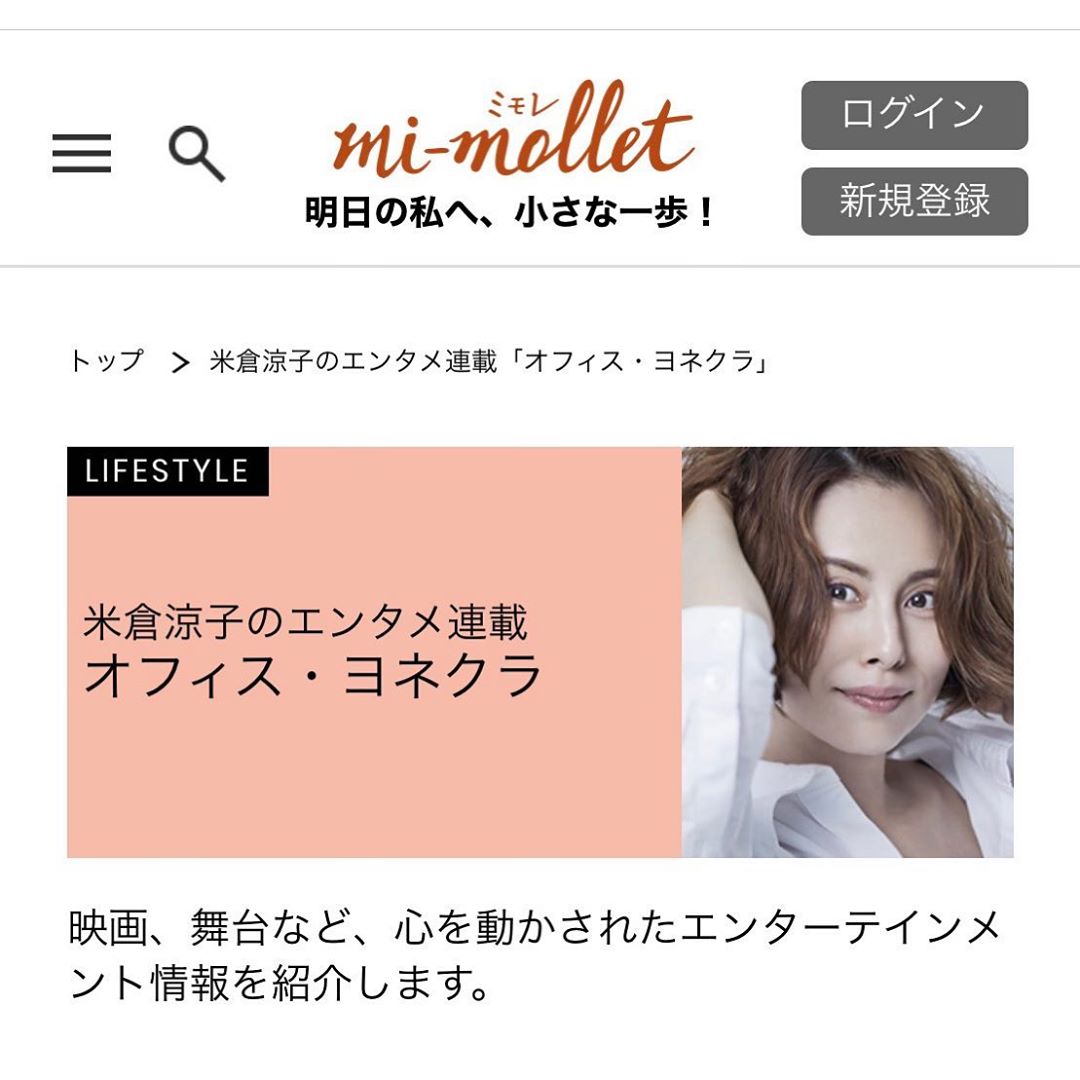
Task: Go to トップ in the breadcrumb
Action: pos(106,361)
